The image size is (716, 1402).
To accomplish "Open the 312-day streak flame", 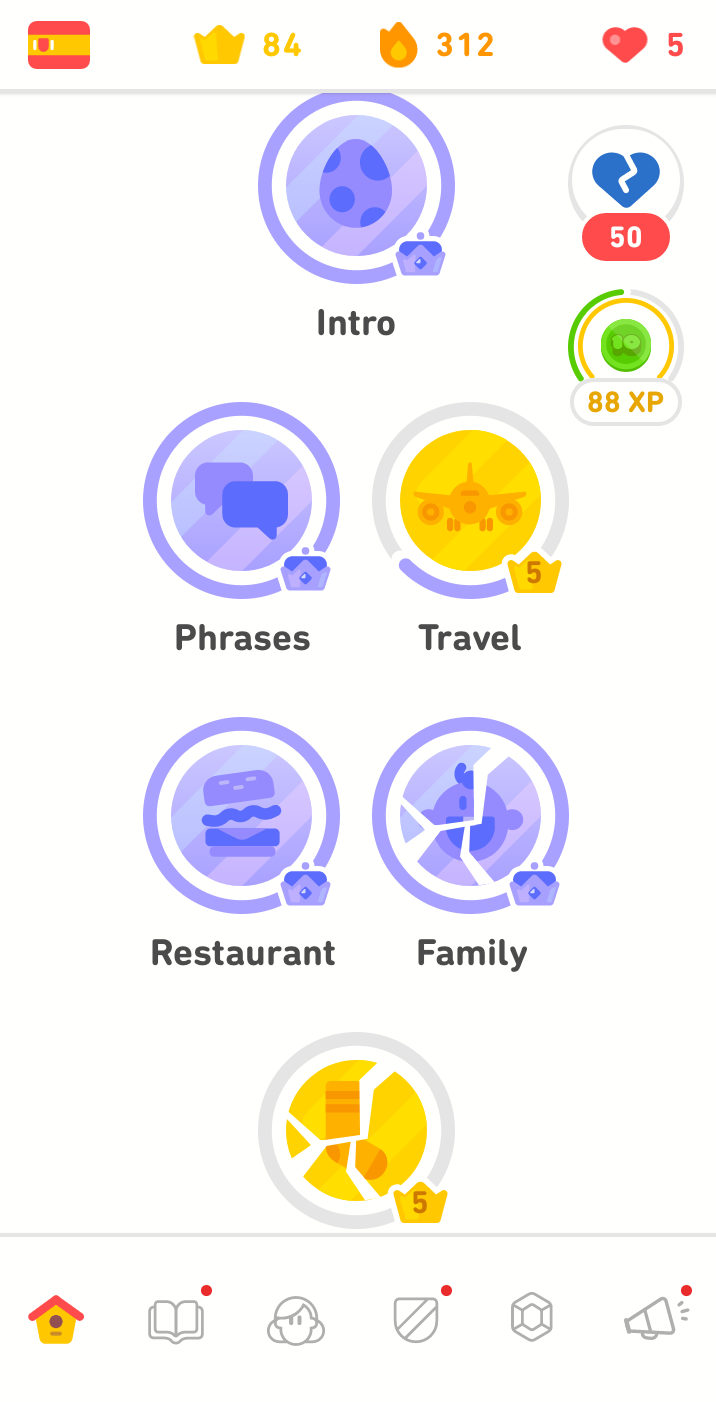I will pos(436,45).
